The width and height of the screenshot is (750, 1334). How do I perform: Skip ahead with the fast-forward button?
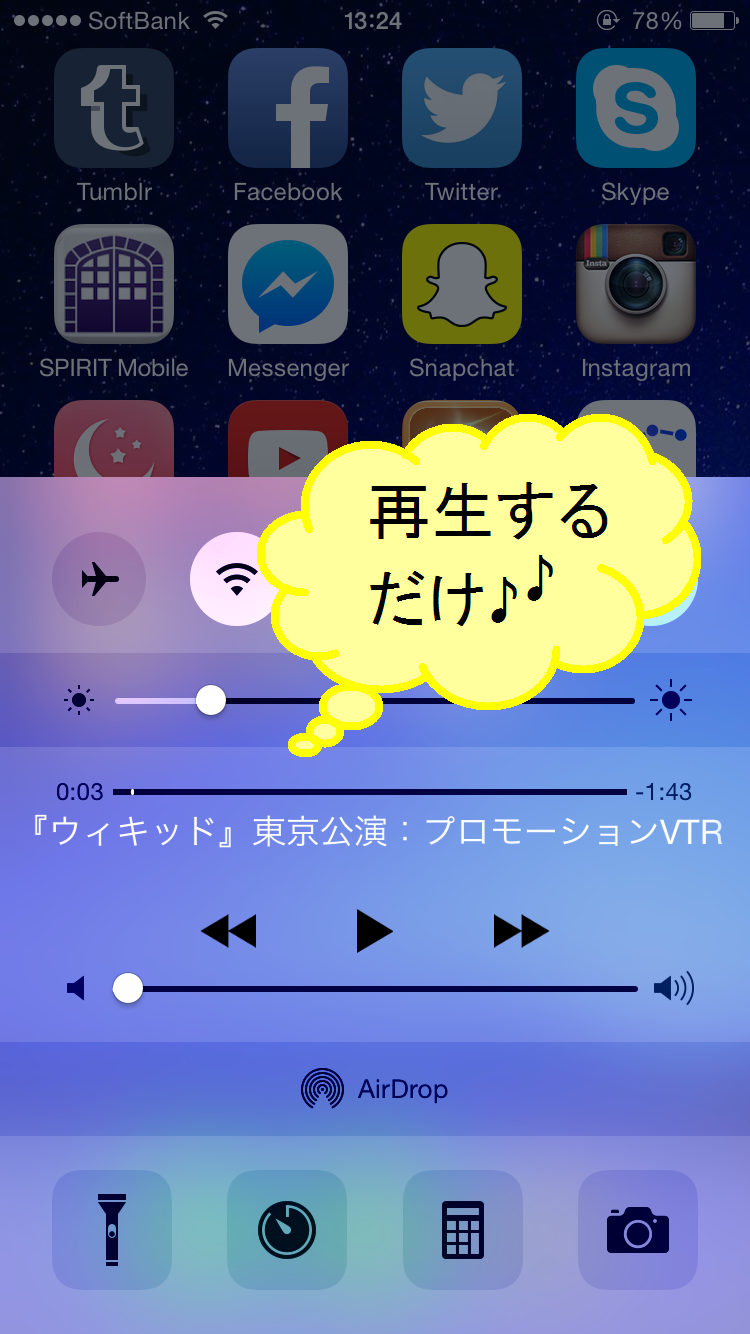click(521, 931)
